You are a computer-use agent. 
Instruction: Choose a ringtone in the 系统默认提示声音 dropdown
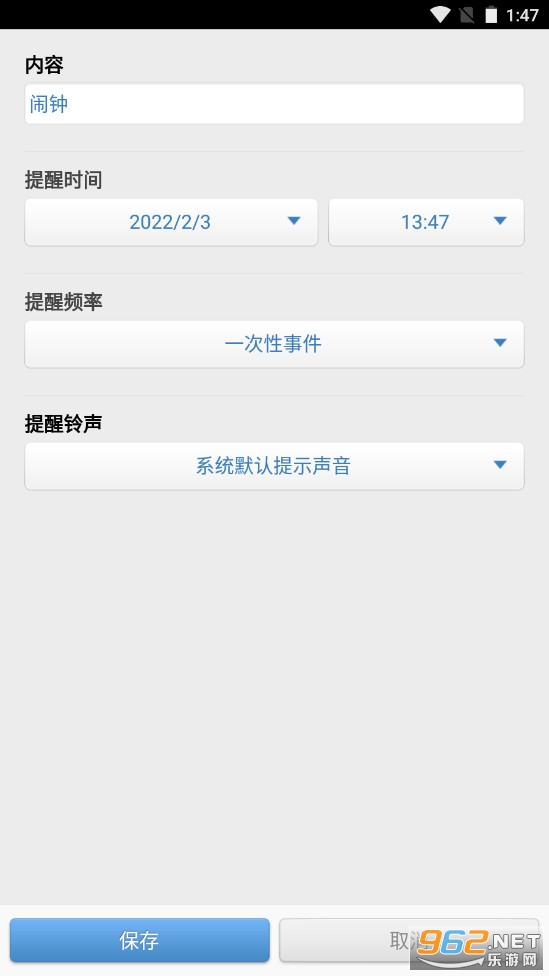[274, 466]
